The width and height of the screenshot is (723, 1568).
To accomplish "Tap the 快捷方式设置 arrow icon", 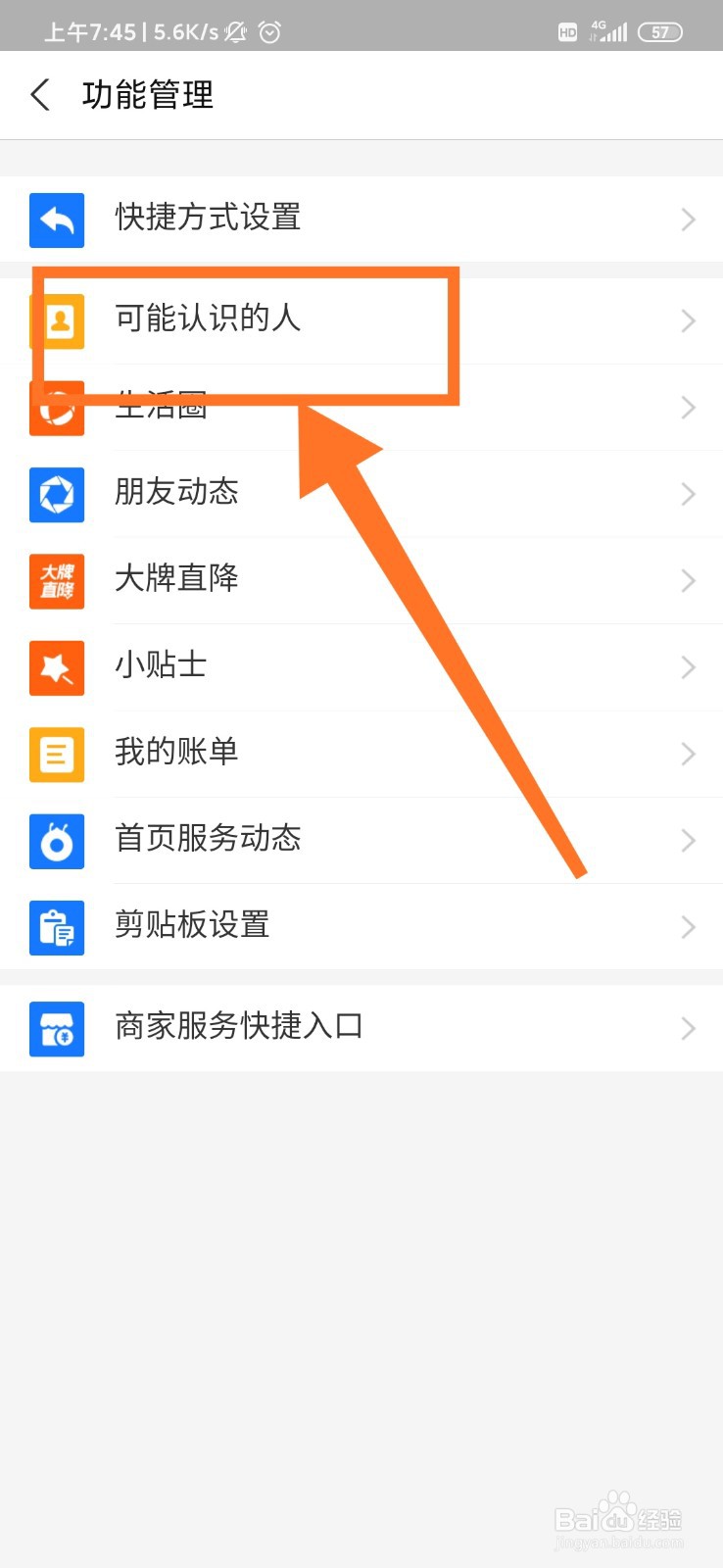I will [x=687, y=220].
